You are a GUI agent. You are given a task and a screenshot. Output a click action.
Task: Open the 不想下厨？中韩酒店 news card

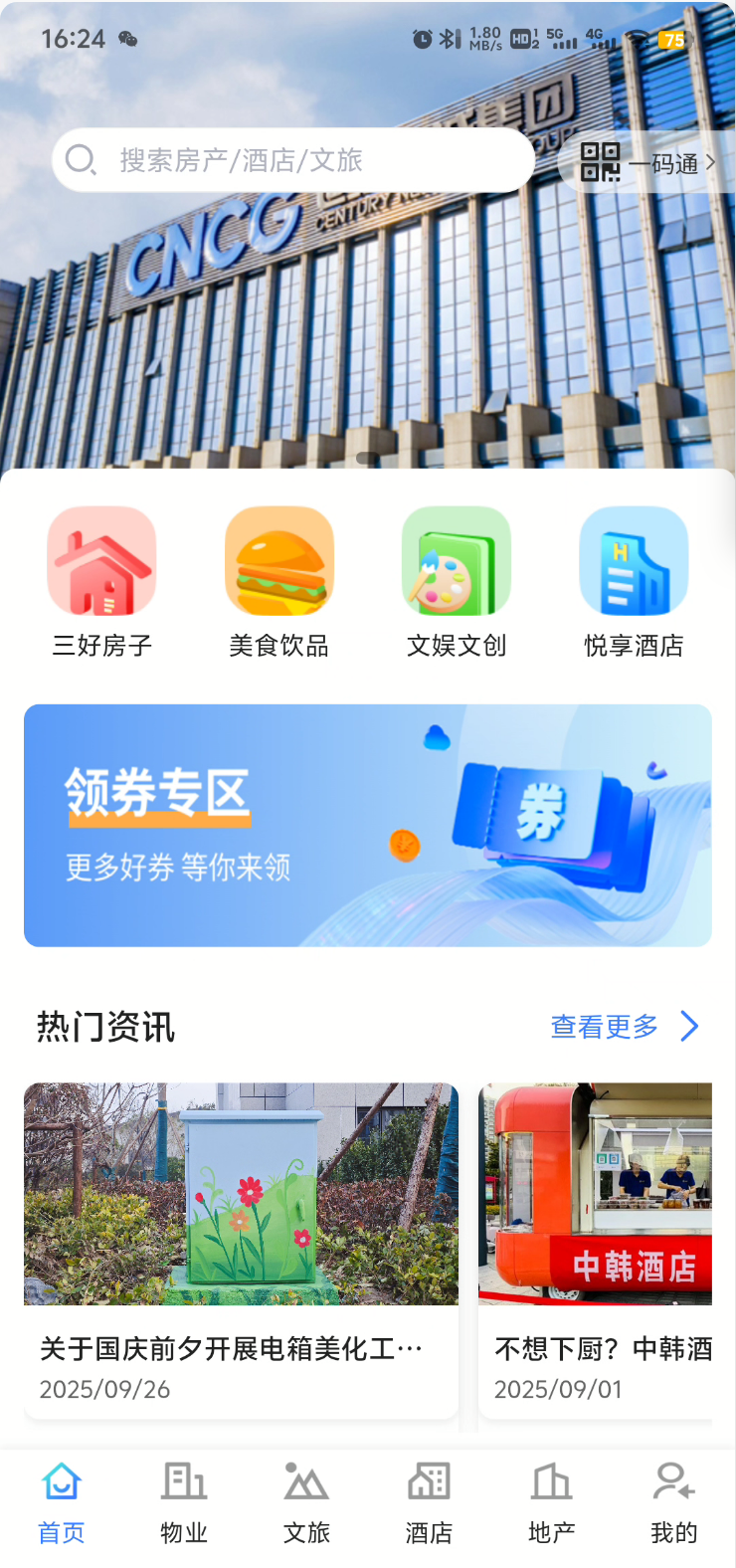tap(597, 1249)
